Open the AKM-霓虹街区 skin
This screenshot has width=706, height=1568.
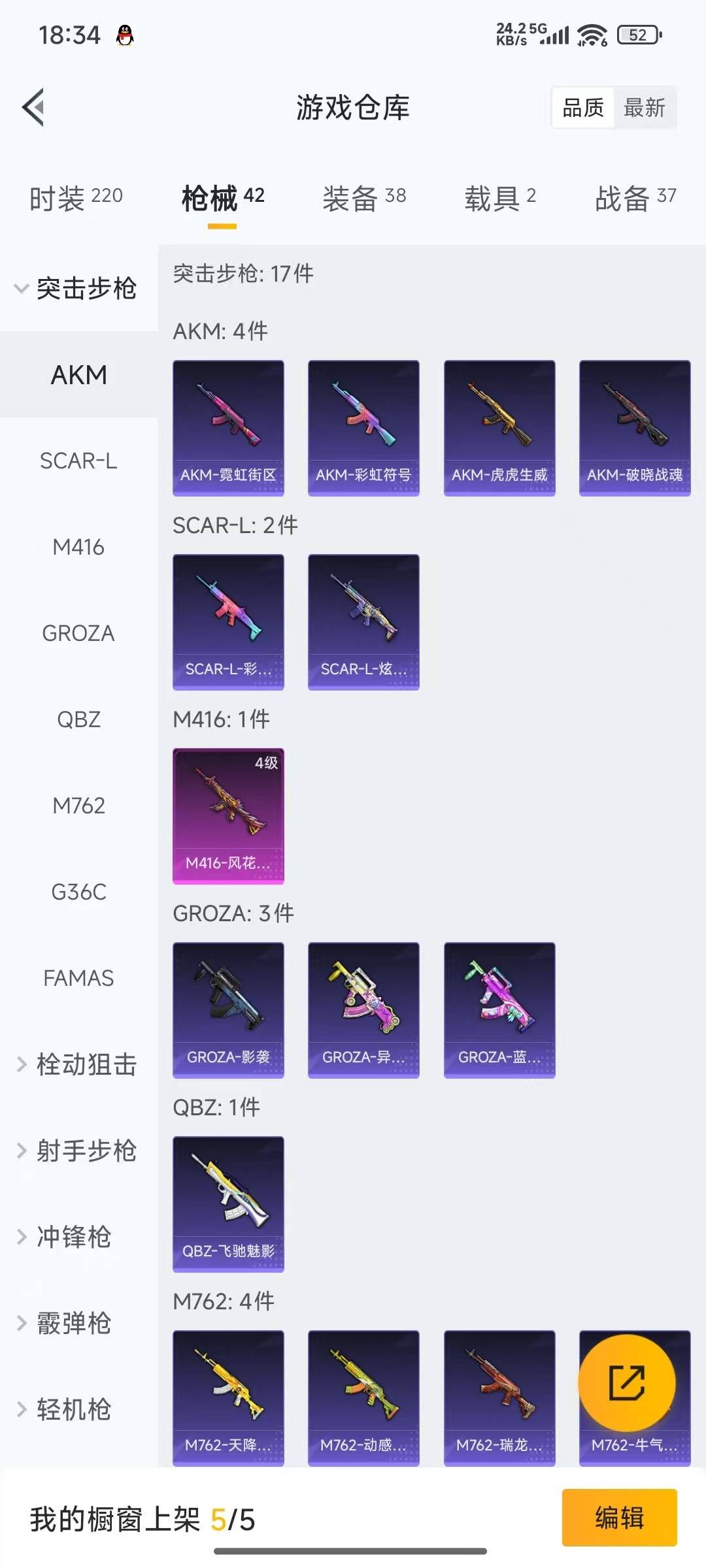[228, 428]
